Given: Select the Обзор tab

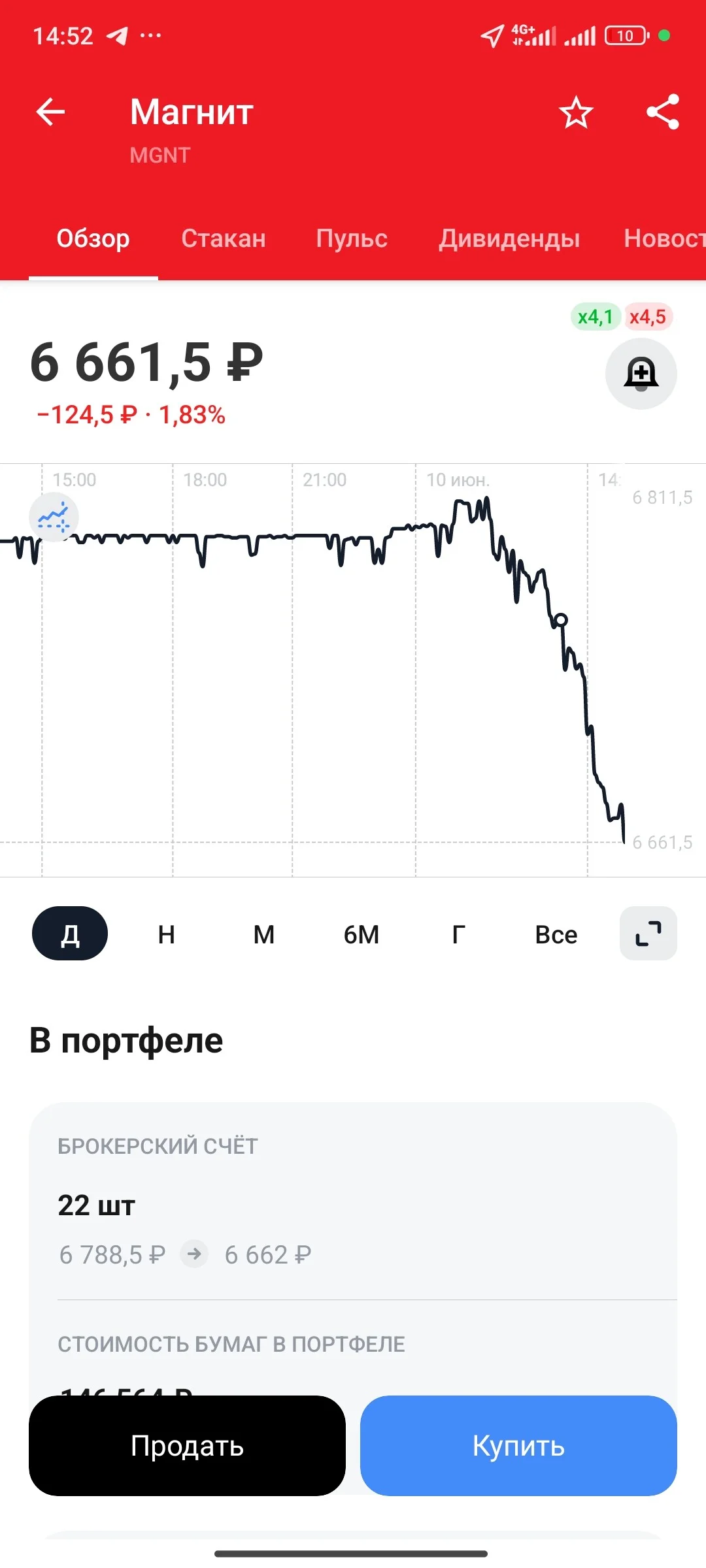Looking at the screenshot, I should click(93, 238).
